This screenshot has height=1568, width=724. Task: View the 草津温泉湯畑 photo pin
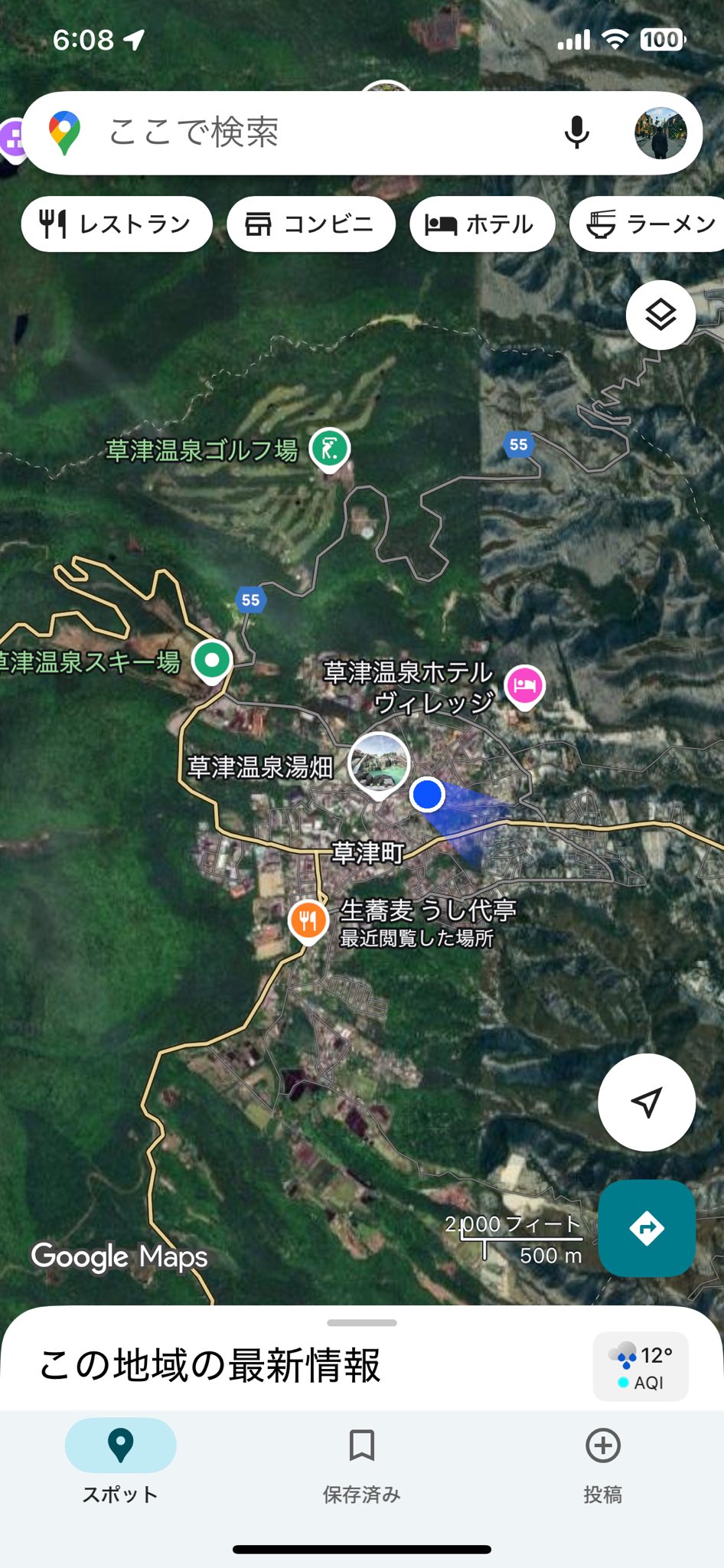coord(379,763)
